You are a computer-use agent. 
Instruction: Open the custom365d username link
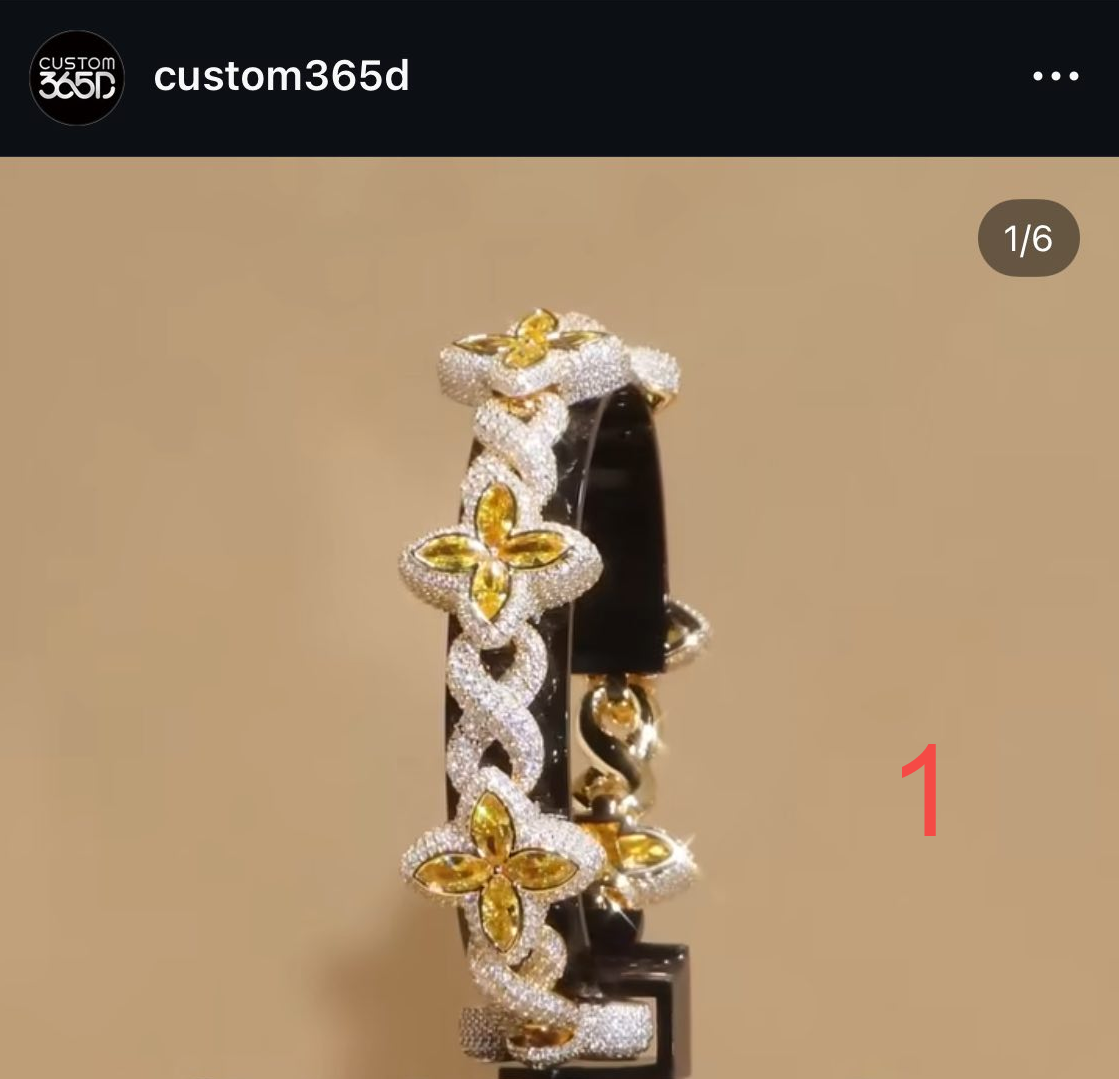(281, 76)
